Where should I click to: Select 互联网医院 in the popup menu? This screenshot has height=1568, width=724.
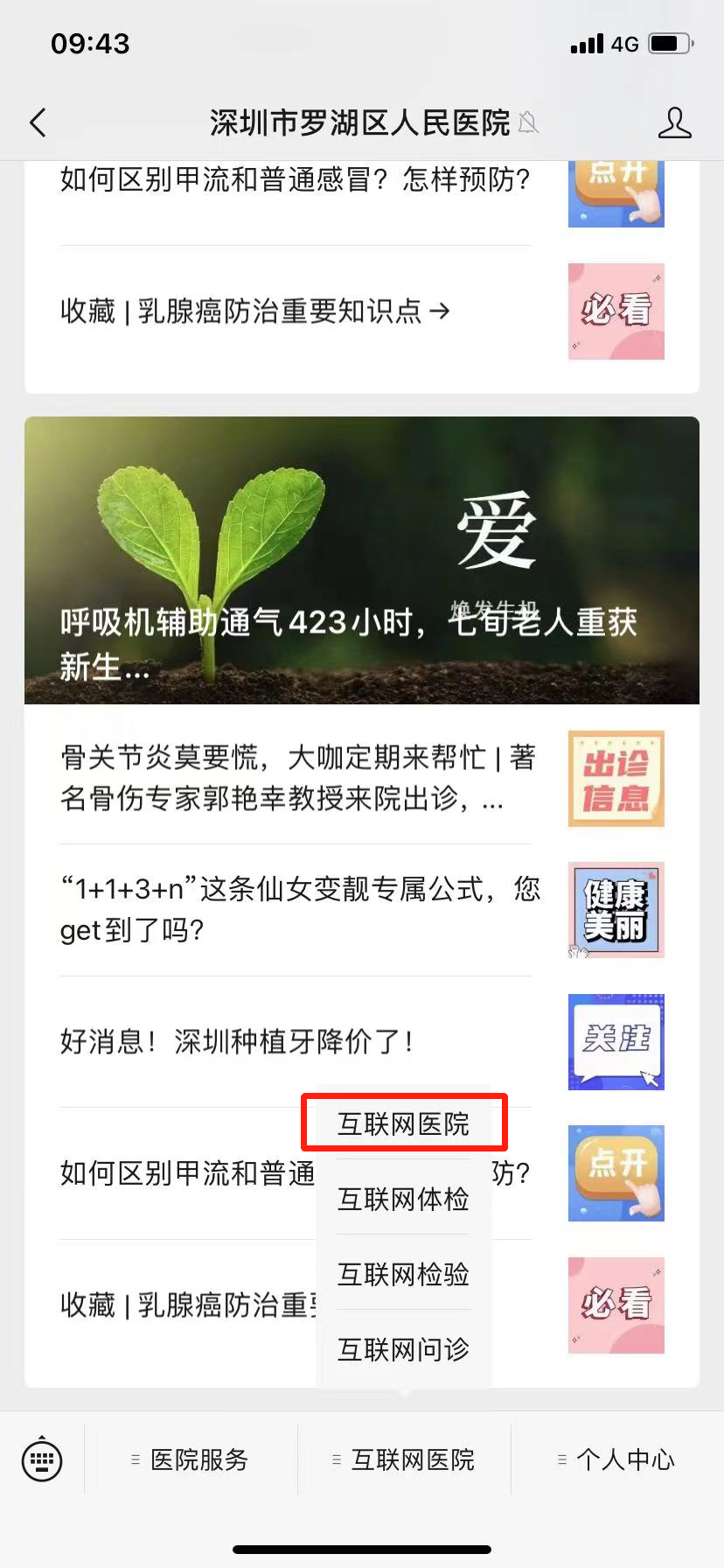pos(404,1123)
